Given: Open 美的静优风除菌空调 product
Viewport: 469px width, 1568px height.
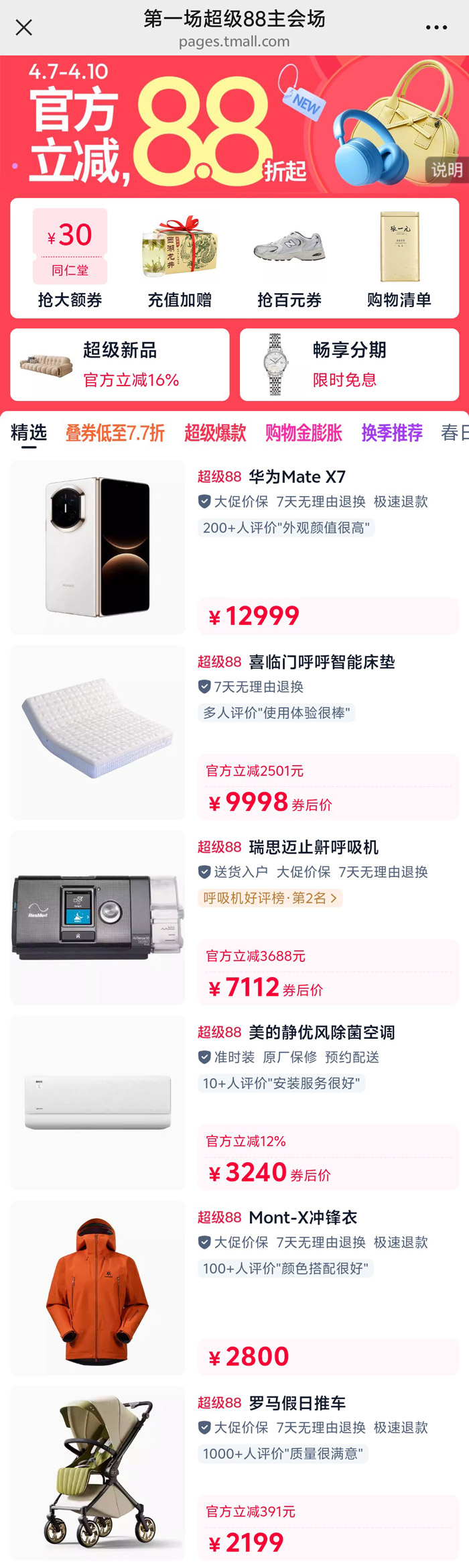Looking at the screenshot, I should tap(322, 1032).
